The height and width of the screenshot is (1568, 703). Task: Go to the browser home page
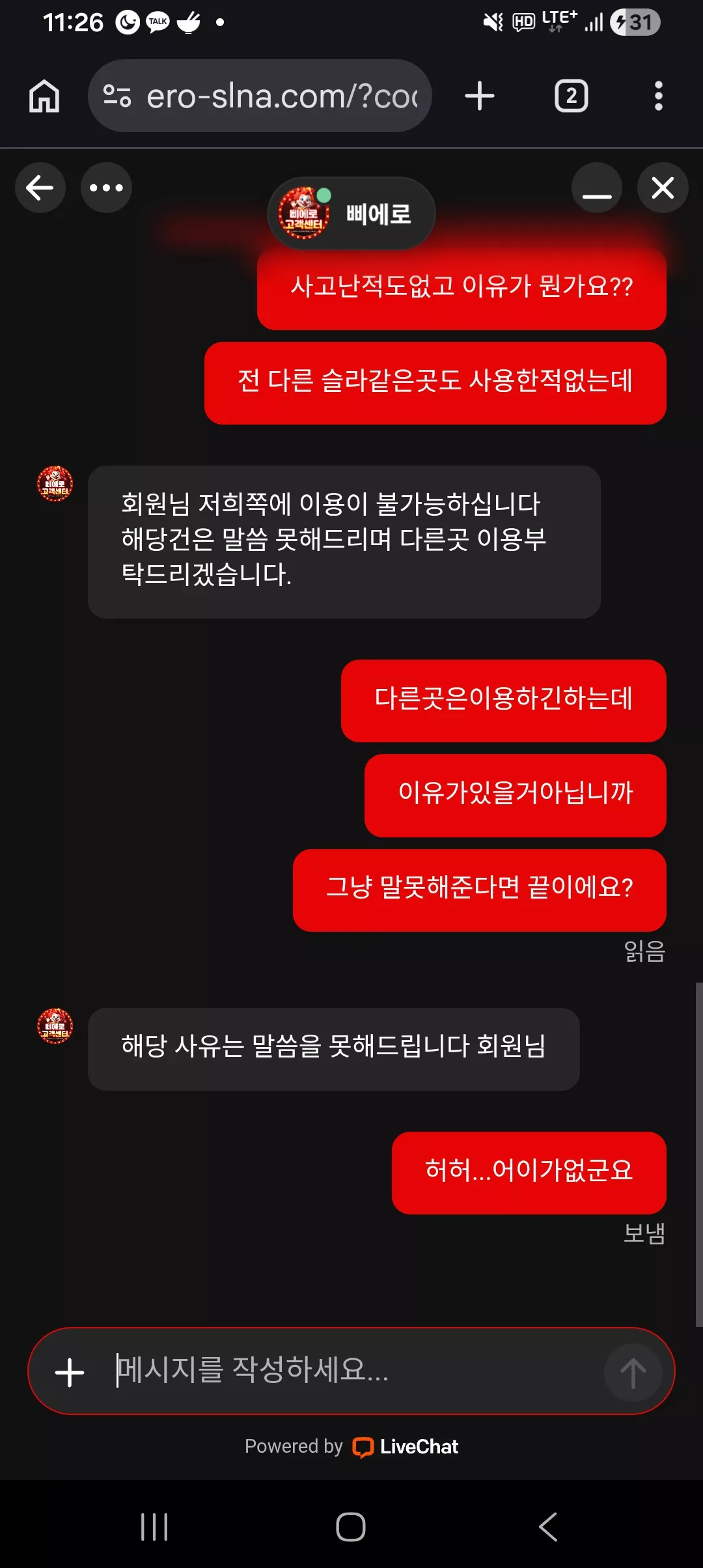[44, 96]
